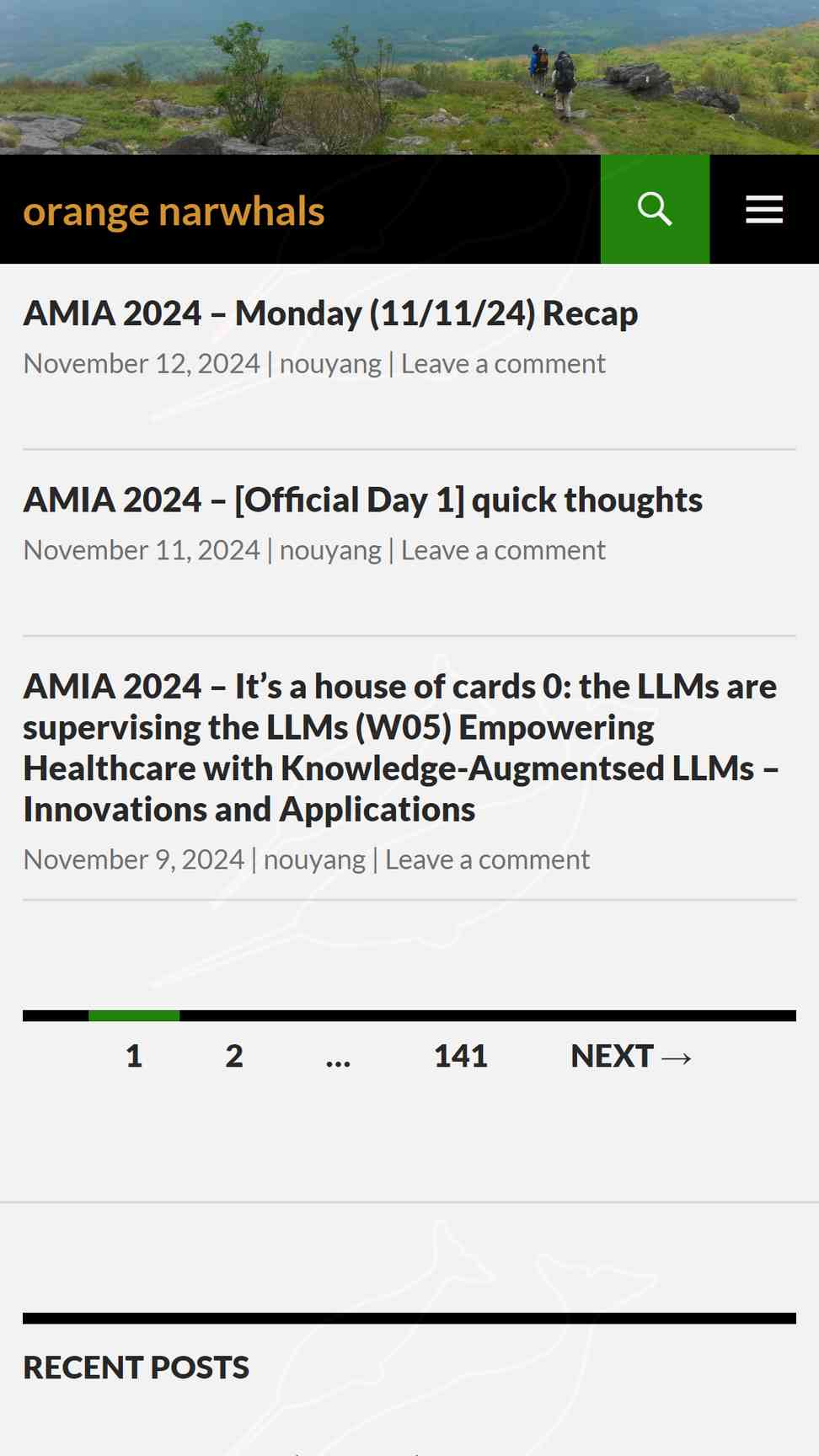The height and width of the screenshot is (1456, 819).
Task: Go to orange narwhals home
Action: coord(174,211)
